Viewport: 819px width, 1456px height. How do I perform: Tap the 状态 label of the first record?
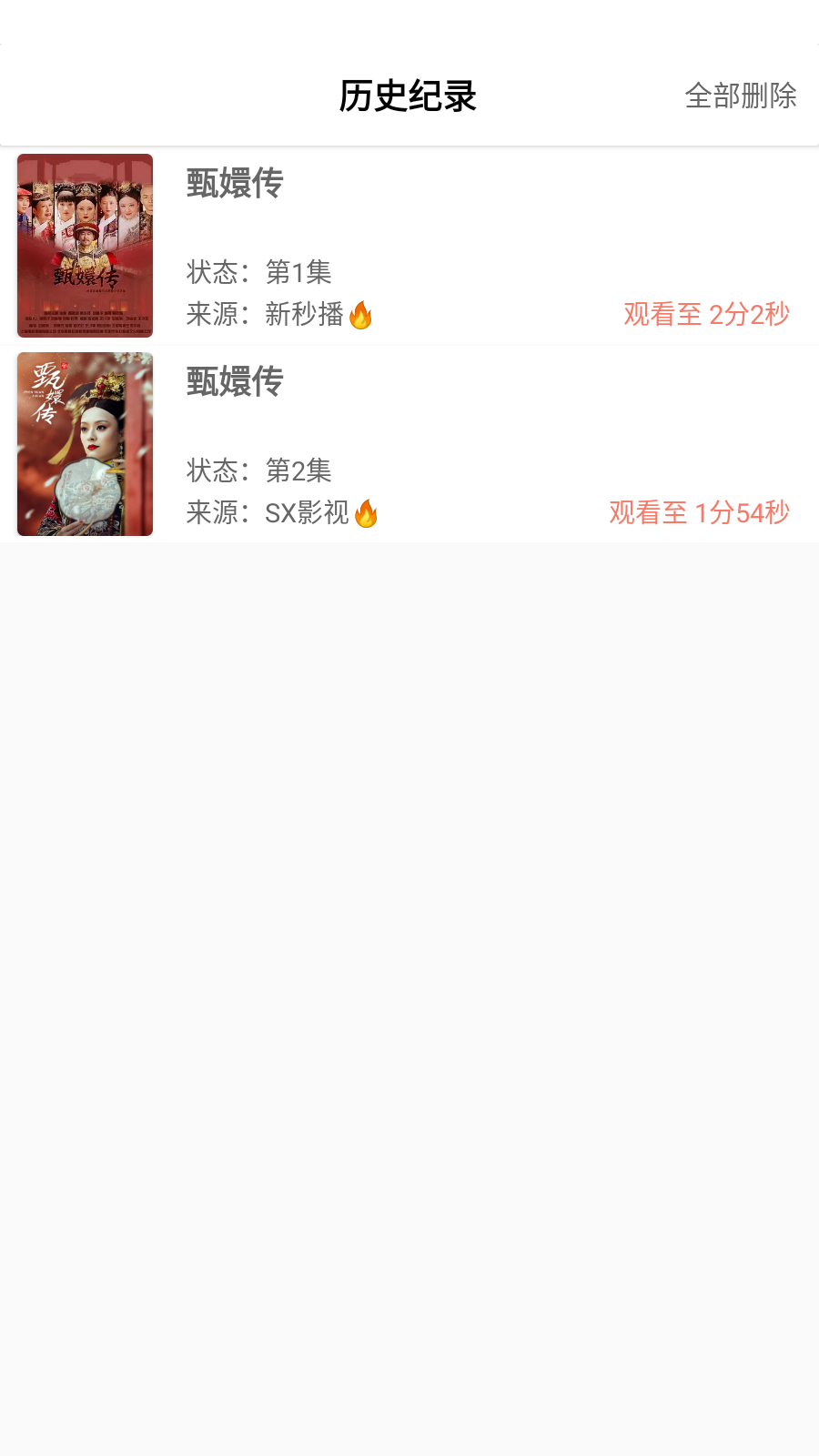[x=215, y=273]
